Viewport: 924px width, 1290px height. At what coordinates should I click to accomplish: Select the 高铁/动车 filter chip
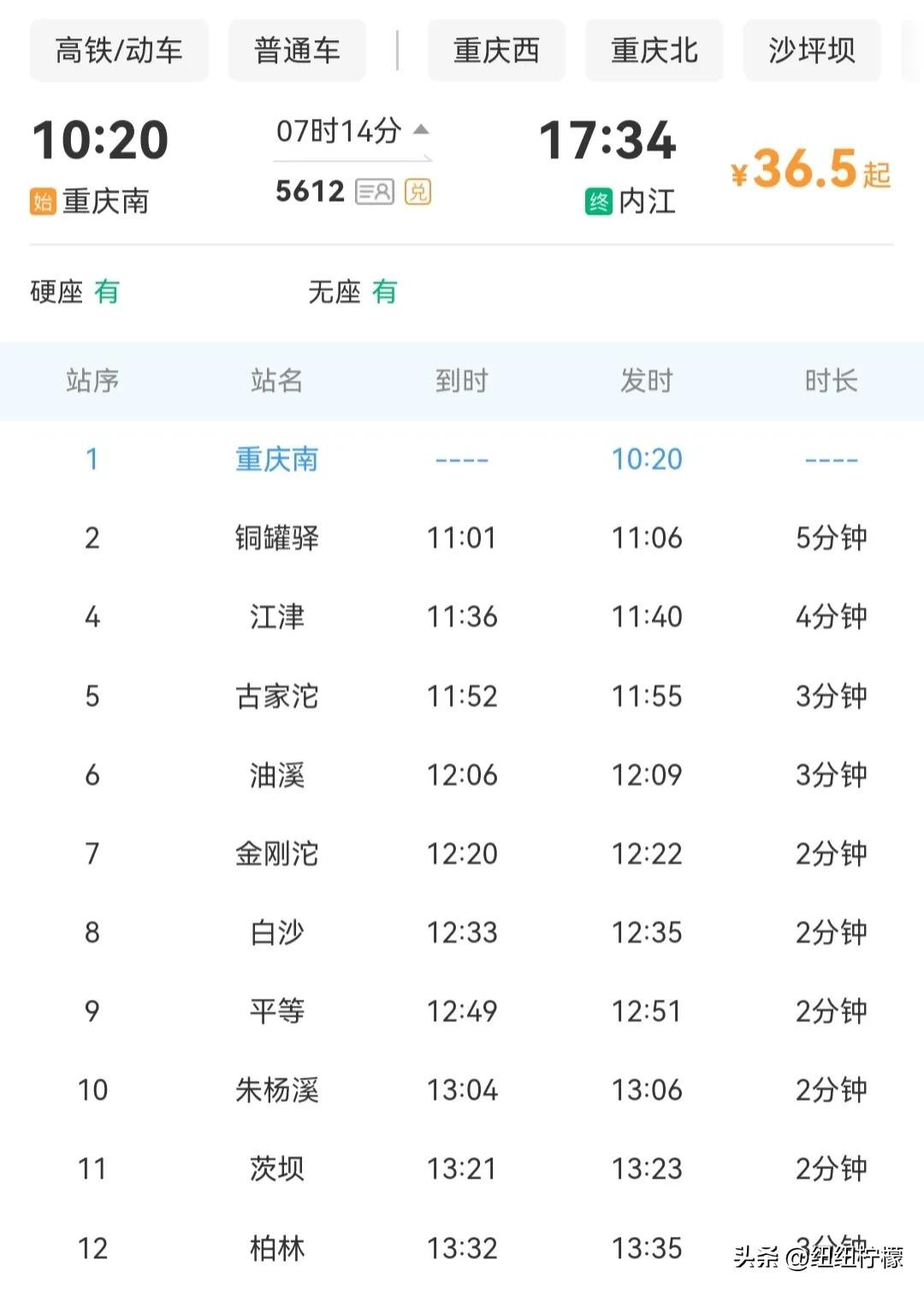pos(119,50)
